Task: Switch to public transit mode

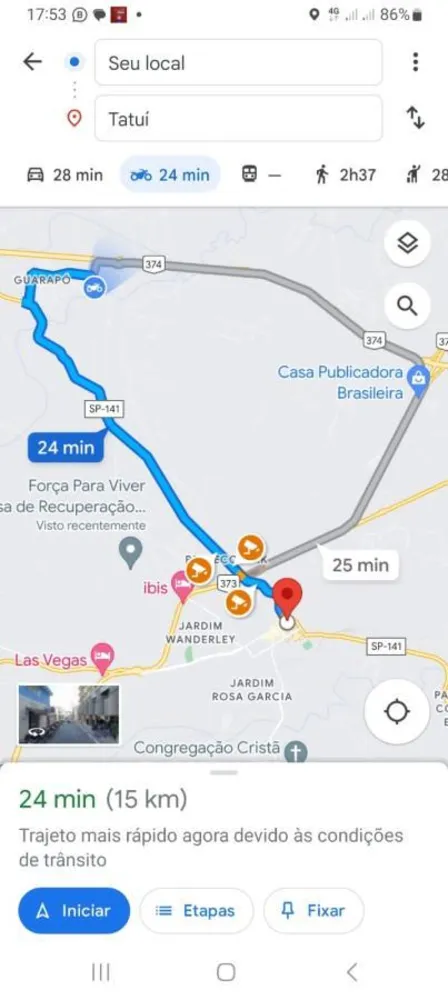Action: click(262, 175)
